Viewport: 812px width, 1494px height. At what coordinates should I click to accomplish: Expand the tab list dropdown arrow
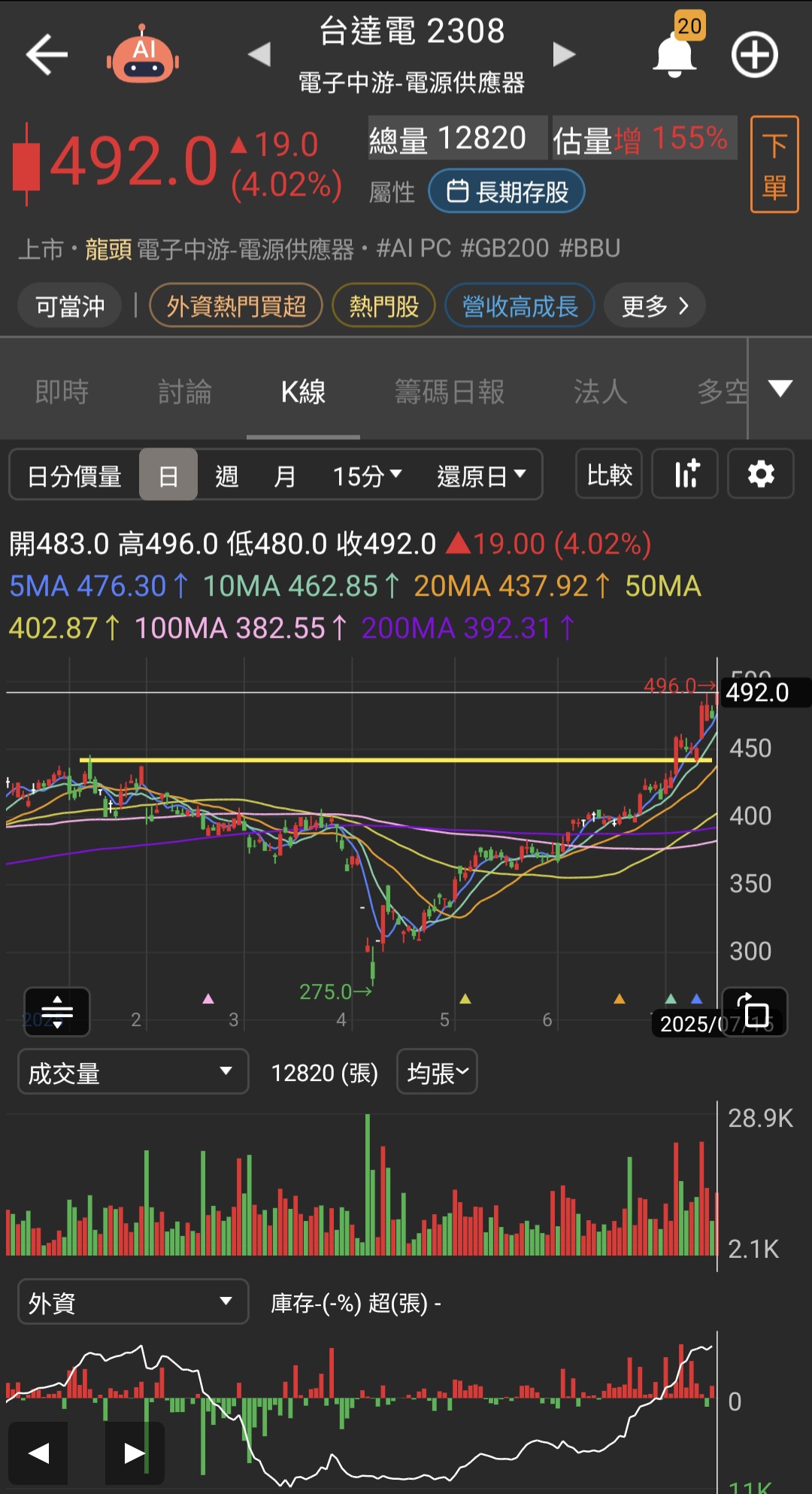[x=780, y=388]
